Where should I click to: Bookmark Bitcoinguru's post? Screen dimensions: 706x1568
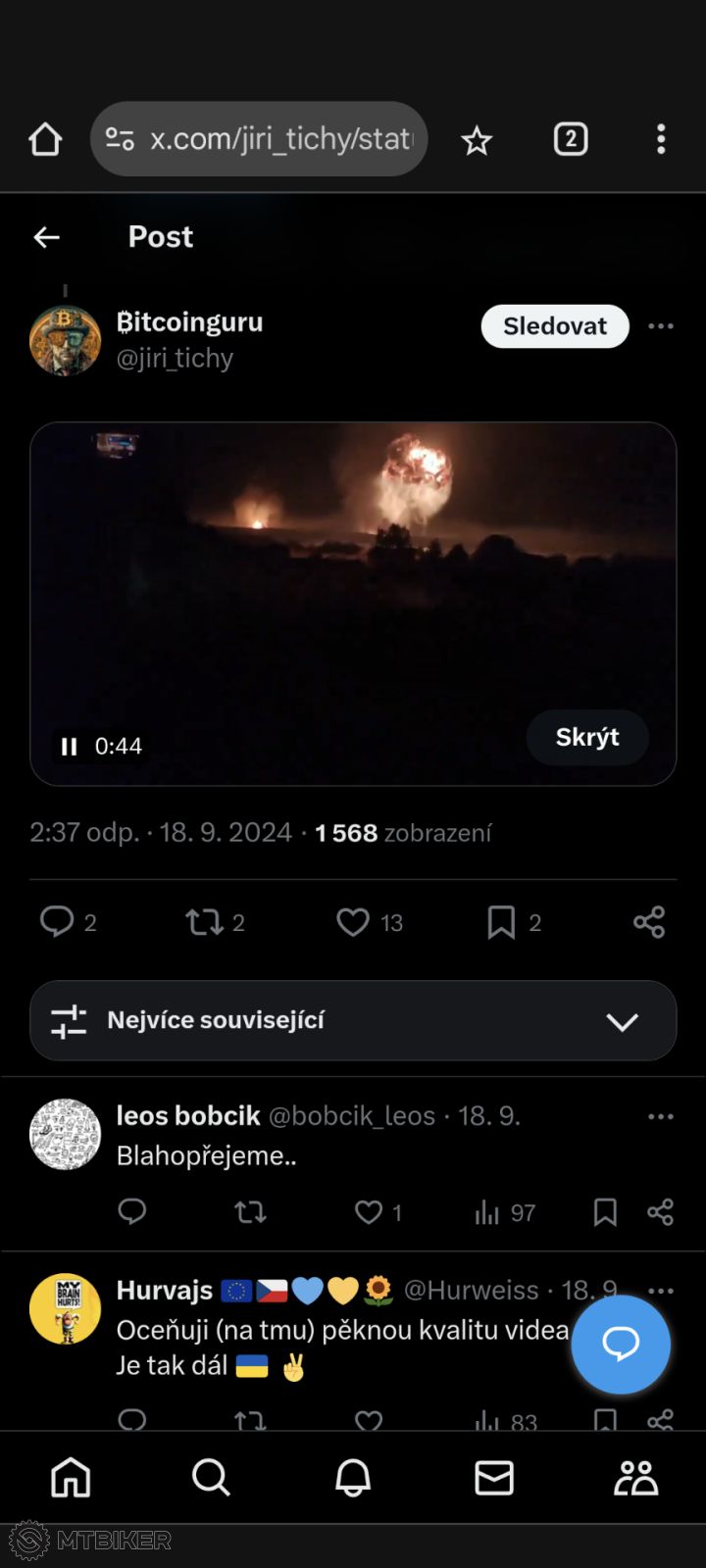pyautogui.click(x=501, y=921)
